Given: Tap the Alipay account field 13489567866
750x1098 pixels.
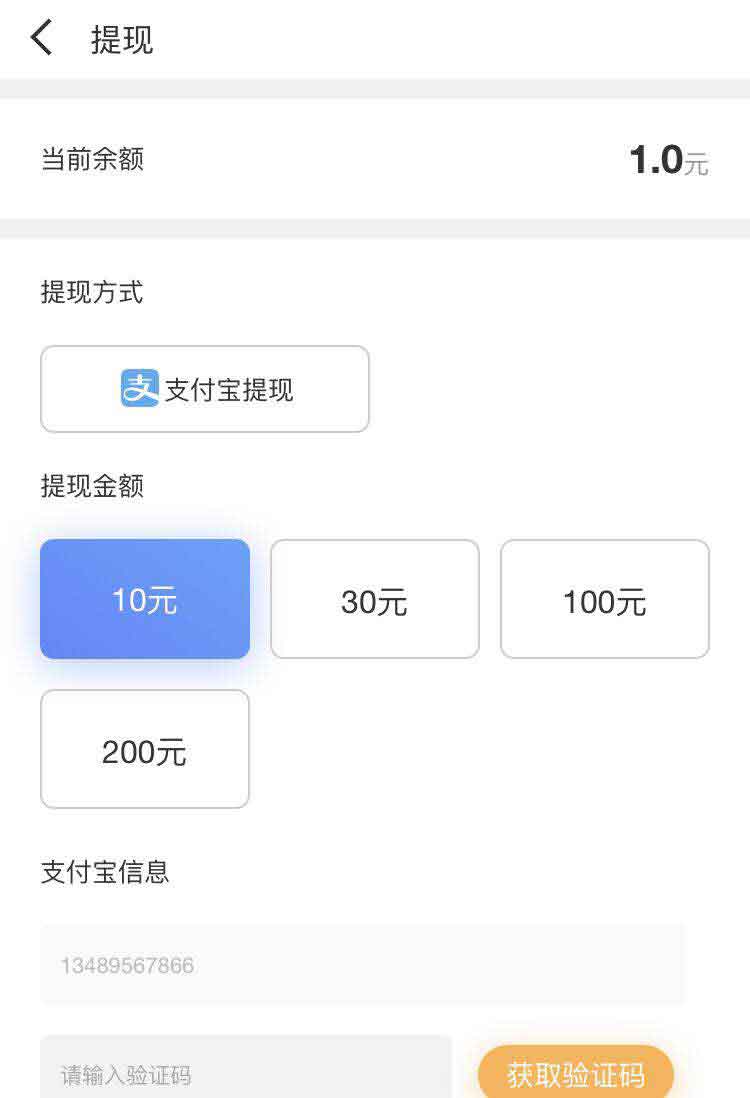Looking at the screenshot, I should 362,965.
